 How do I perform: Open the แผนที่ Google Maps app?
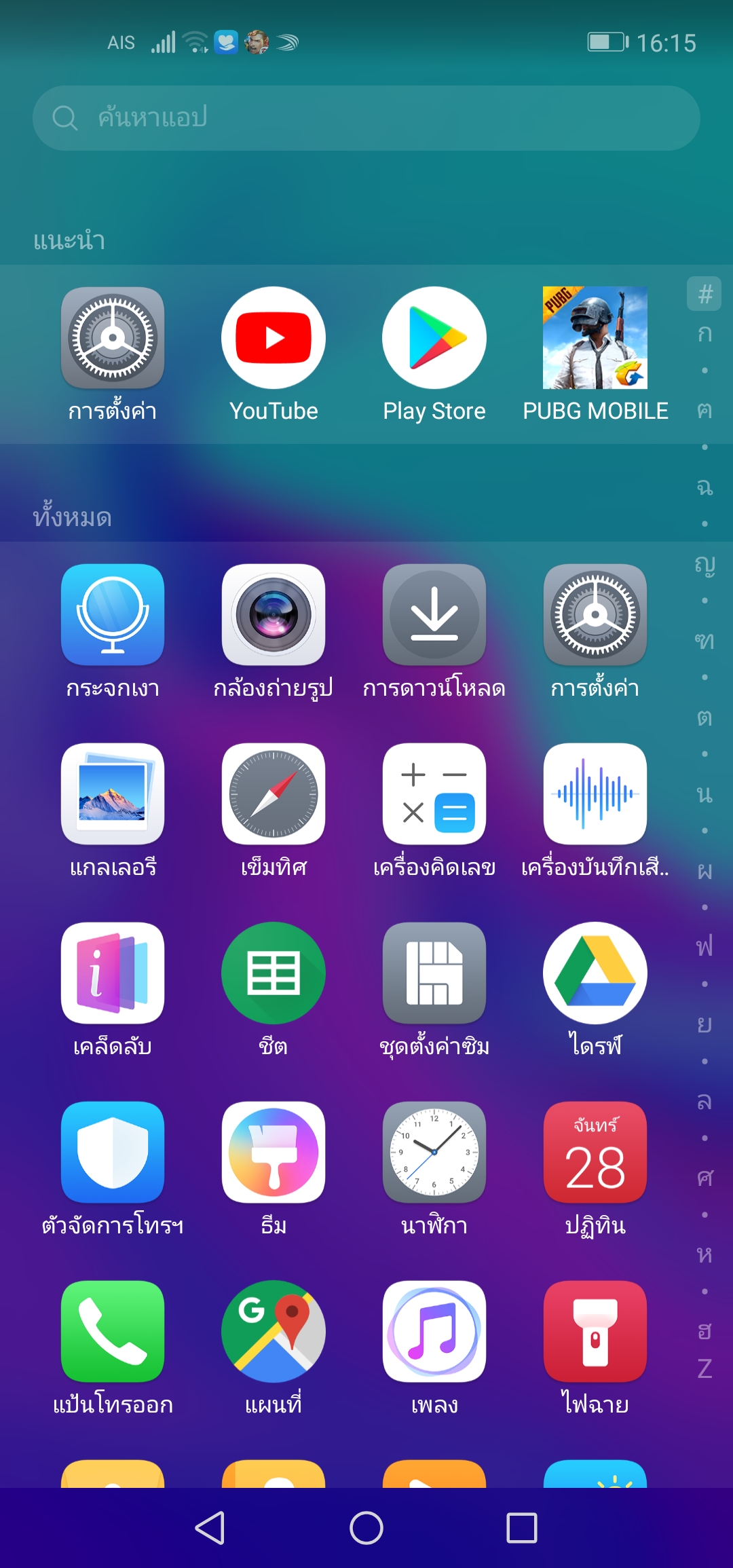tap(274, 1332)
